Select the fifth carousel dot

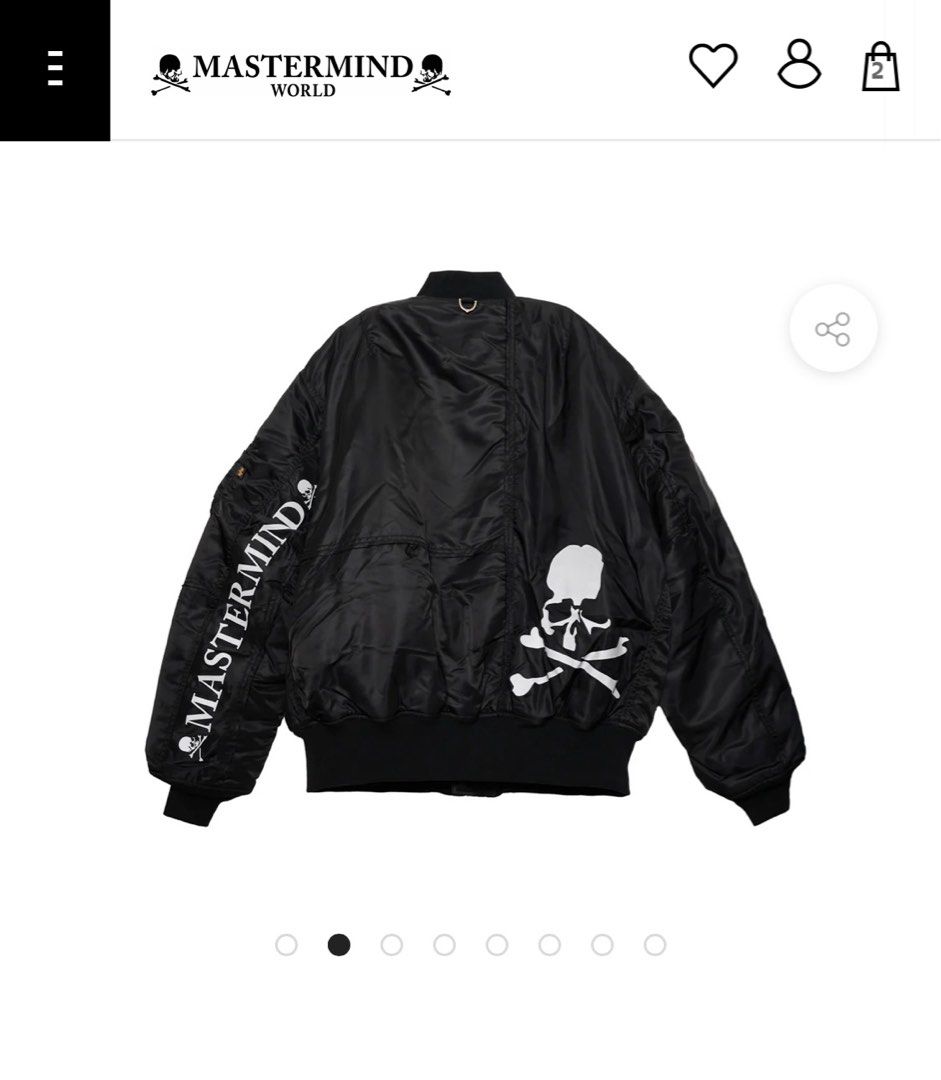497,943
